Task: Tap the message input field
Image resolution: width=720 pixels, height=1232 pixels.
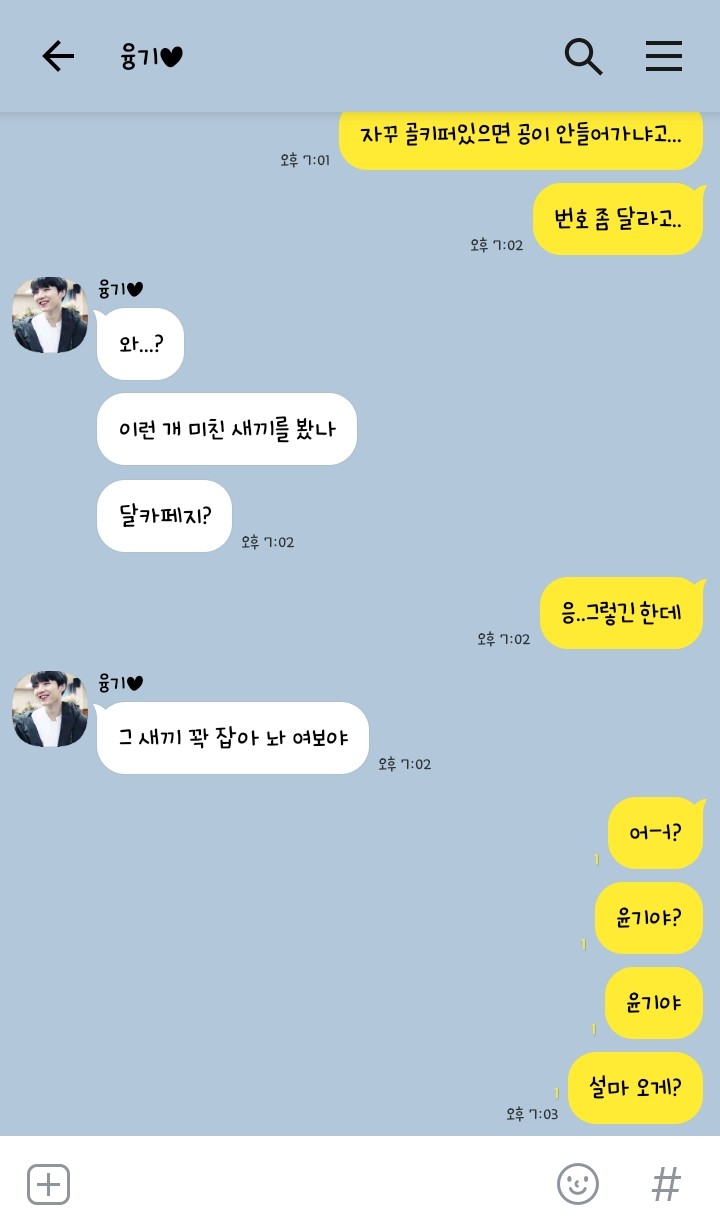Action: (310, 1185)
